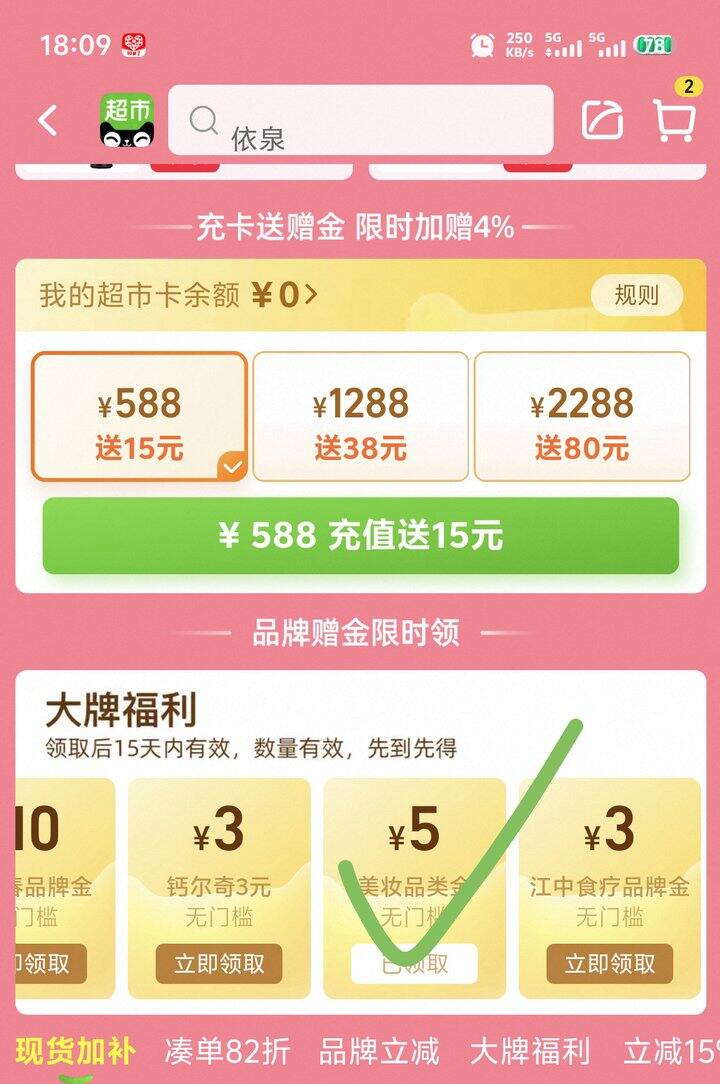Open the shopping cart
This screenshot has height=1084, width=720.
tap(675, 120)
